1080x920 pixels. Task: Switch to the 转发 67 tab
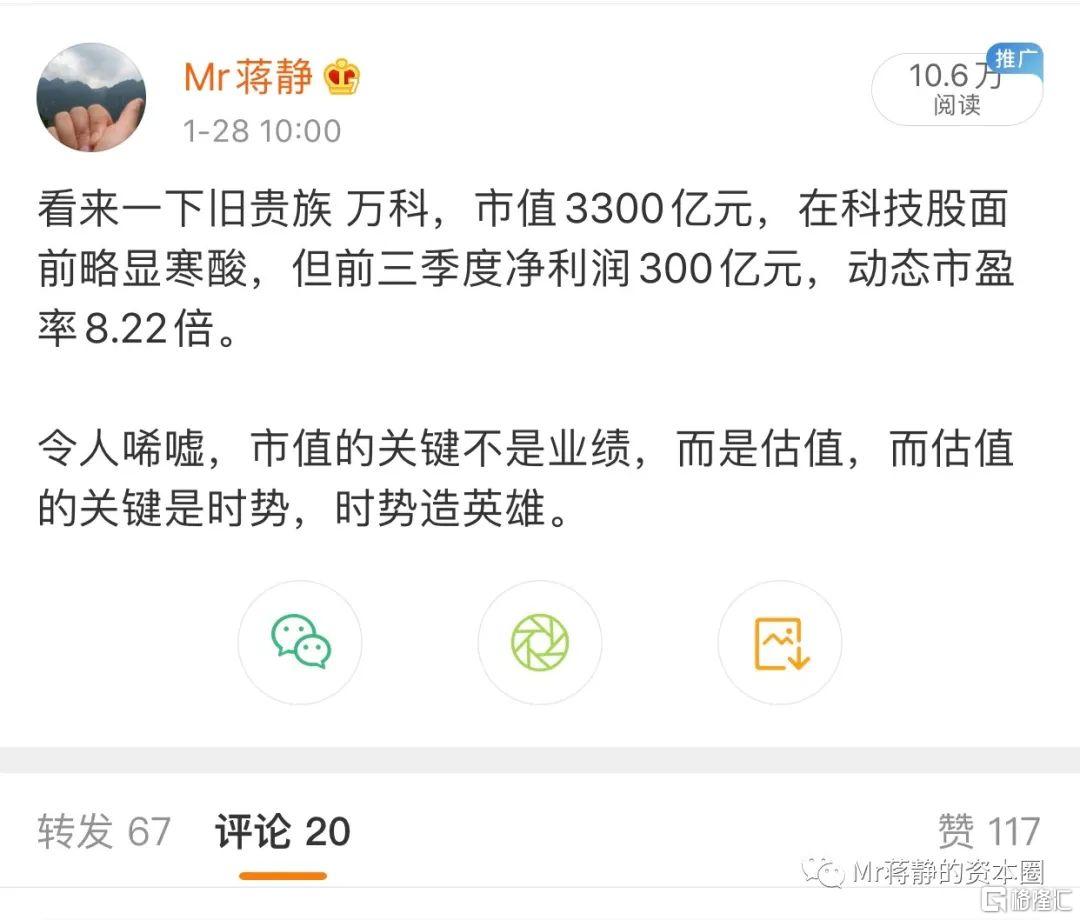point(104,832)
